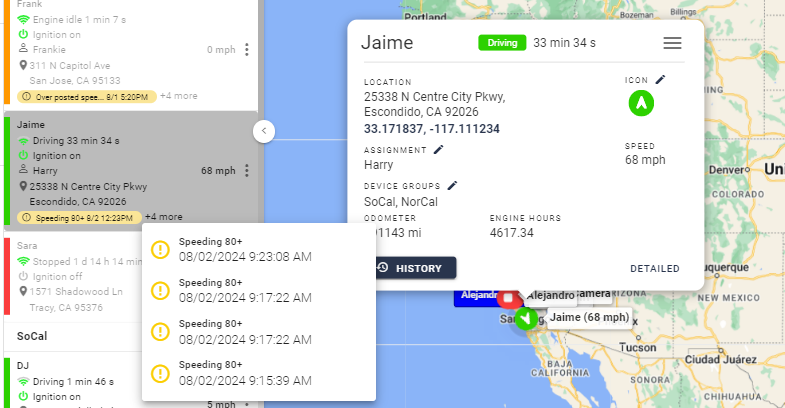Show the +4 more alerts for Frank

(x=179, y=96)
